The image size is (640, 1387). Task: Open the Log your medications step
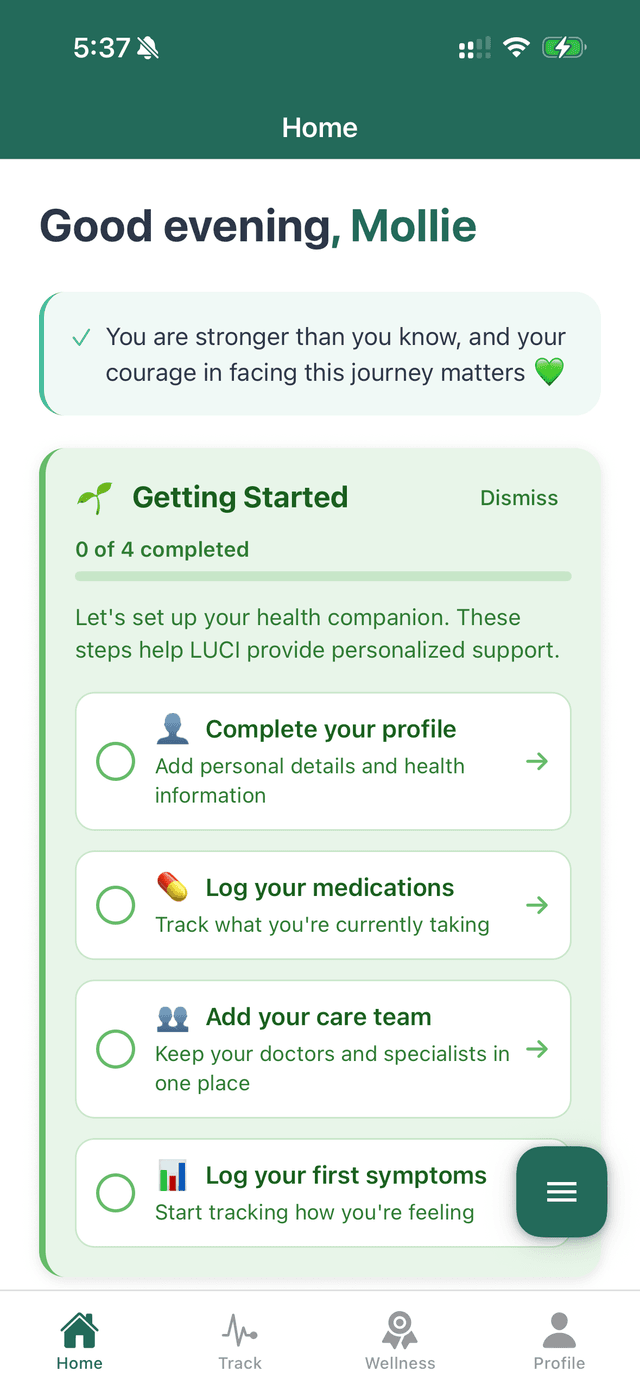coord(323,905)
